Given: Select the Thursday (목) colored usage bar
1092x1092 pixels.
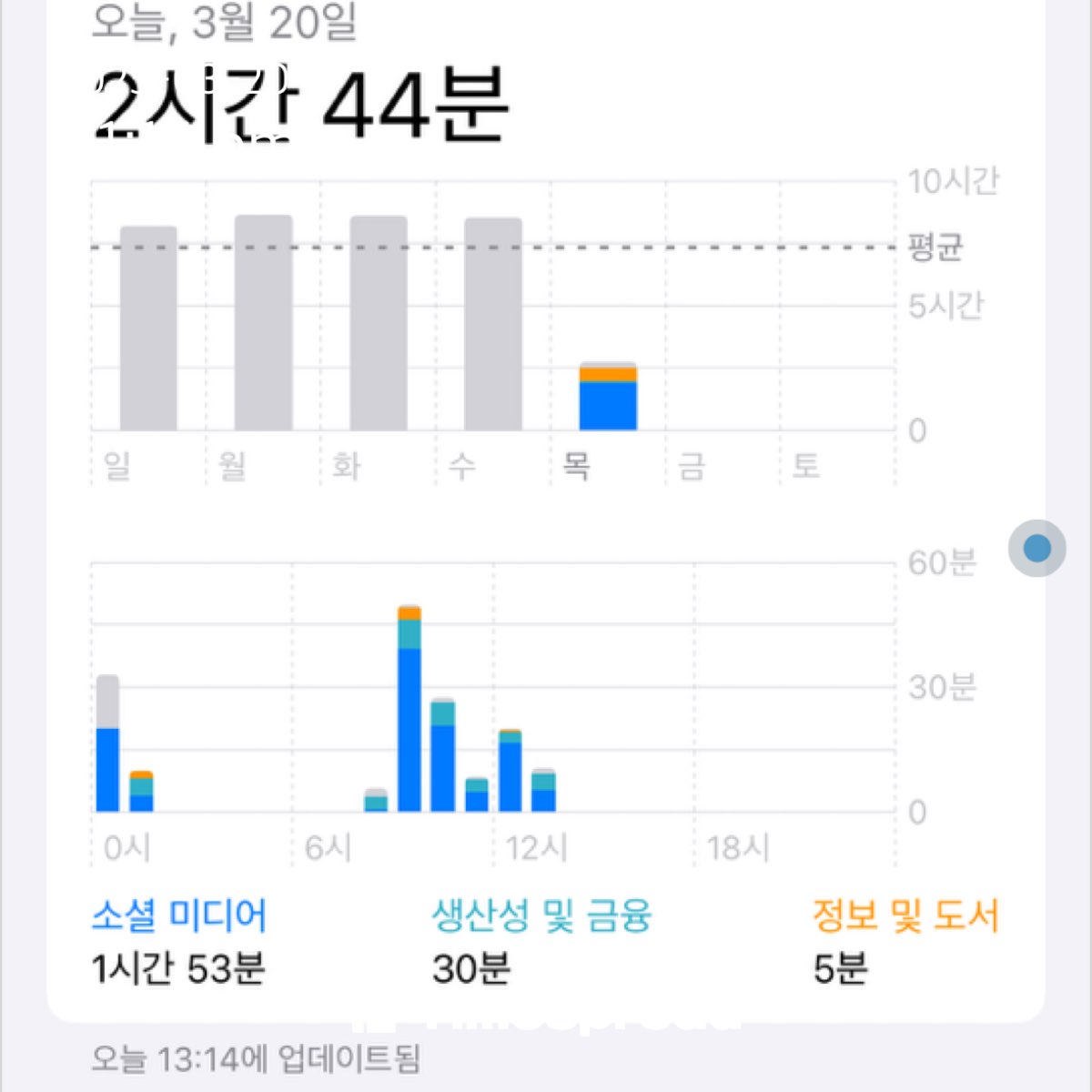Looking at the screenshot, I should [x=608, y=396].
